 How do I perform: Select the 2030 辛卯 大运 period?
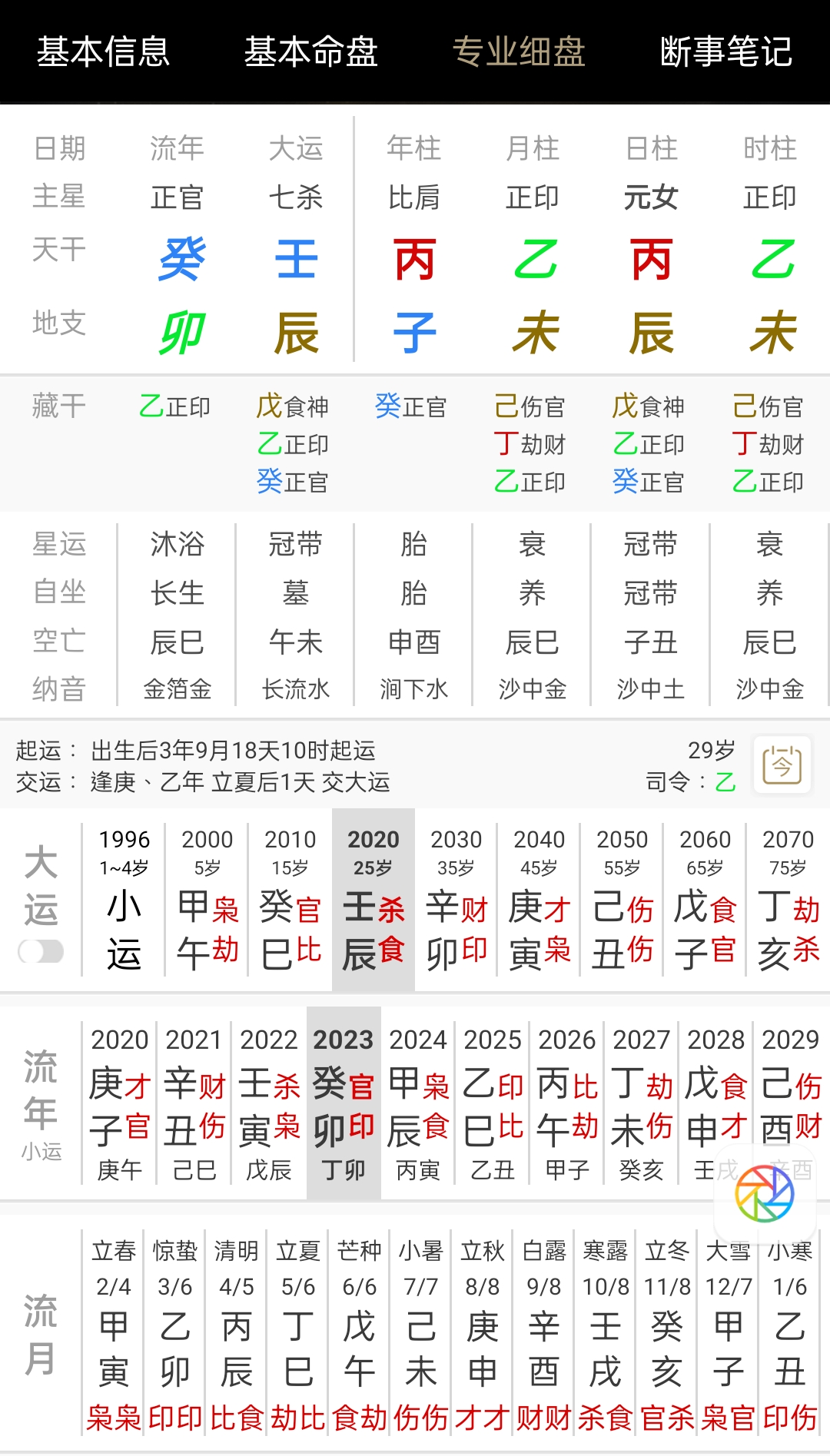click(456, 900)
